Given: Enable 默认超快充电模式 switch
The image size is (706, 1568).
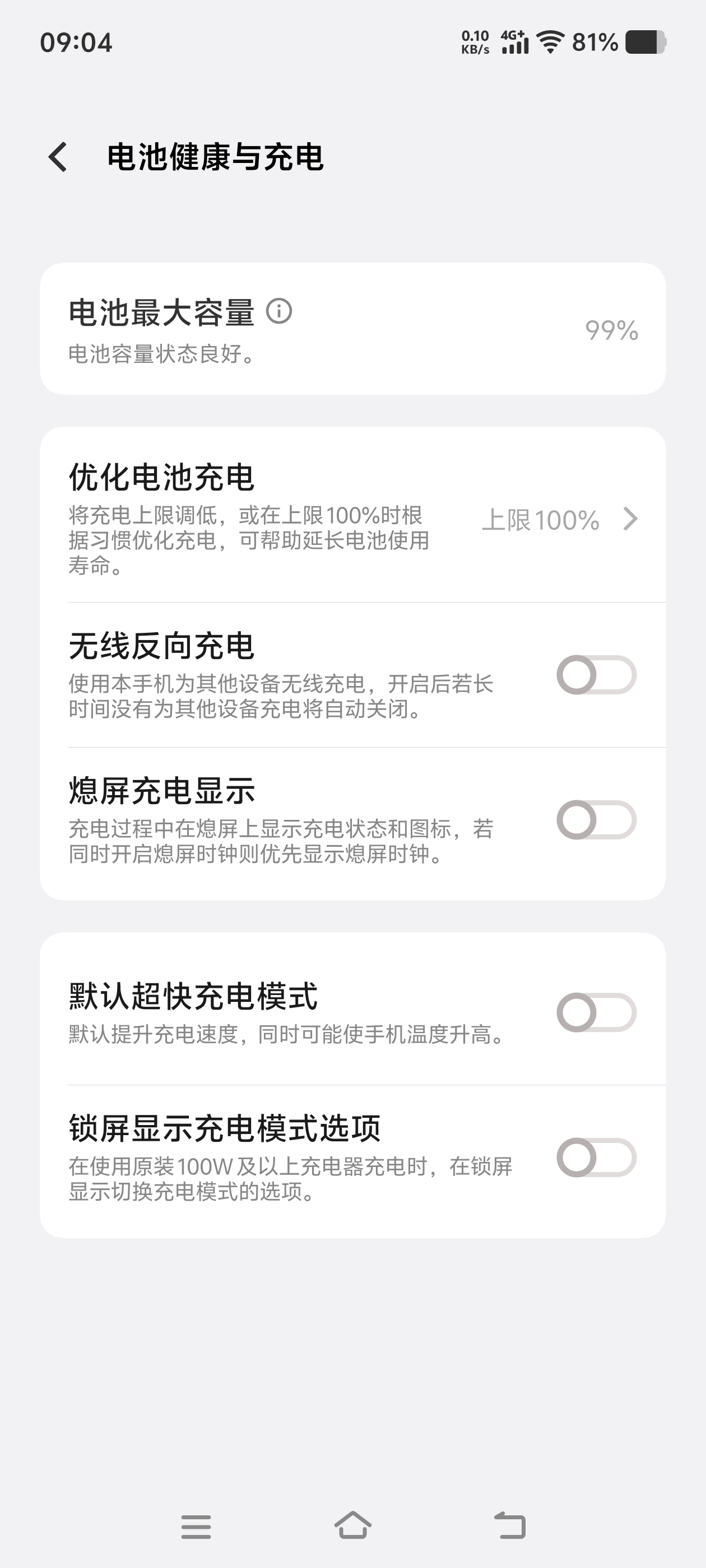Looking at the screenshot, I should coord(596,1012).
